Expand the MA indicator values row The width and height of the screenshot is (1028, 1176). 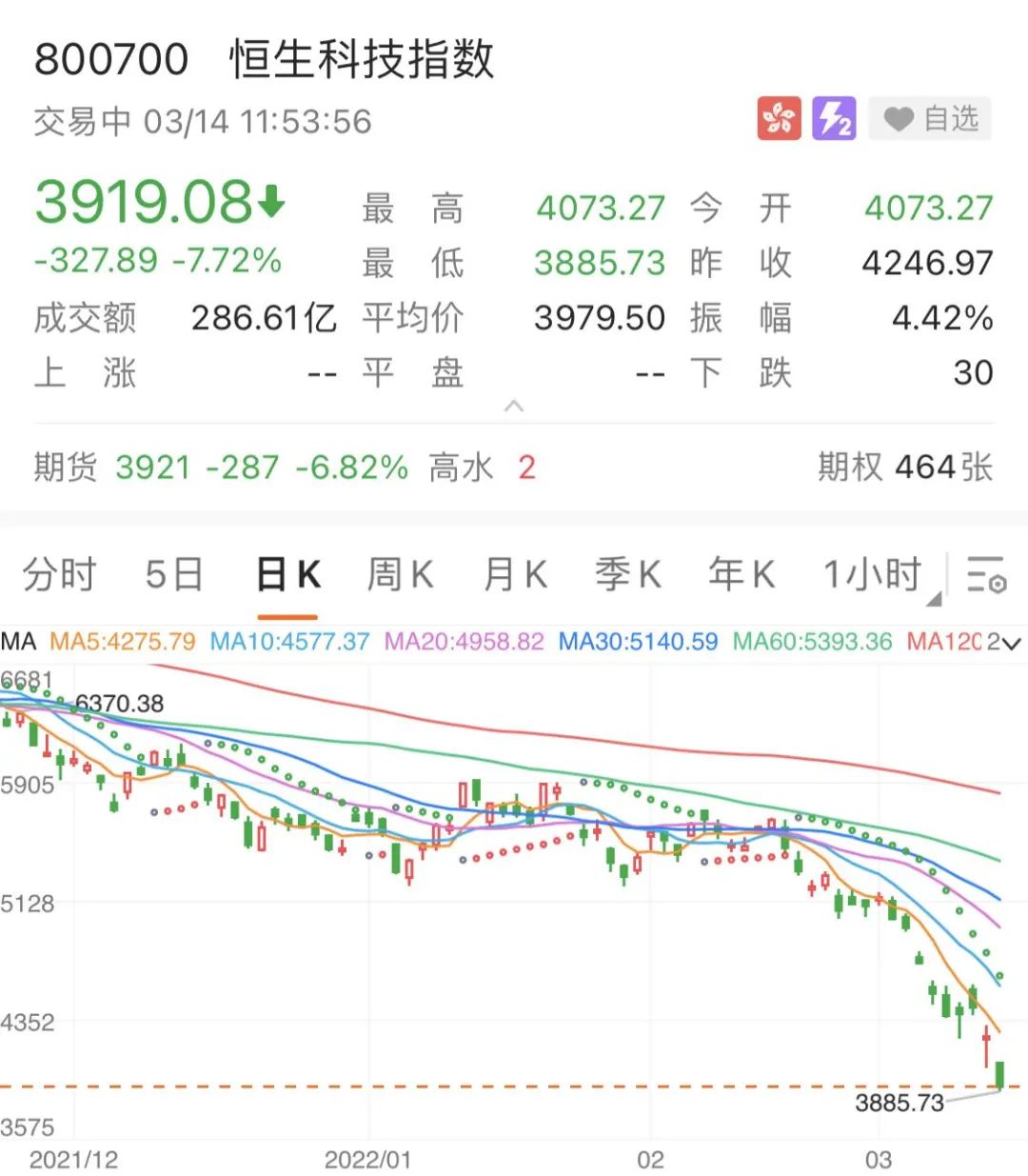[1004, 642]
